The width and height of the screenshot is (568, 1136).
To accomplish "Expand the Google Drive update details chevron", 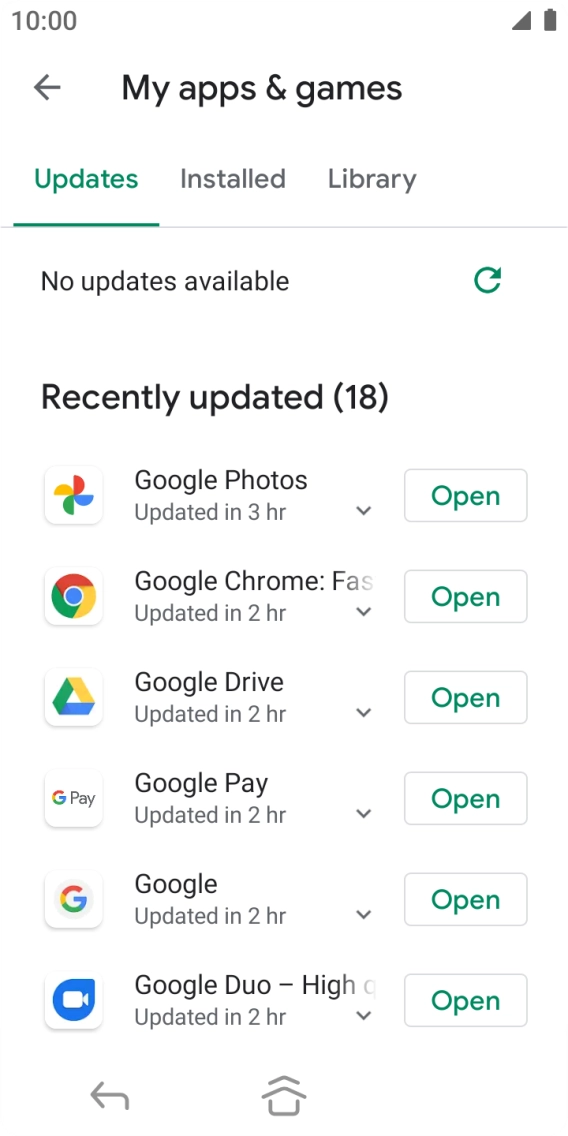I will [x=364, y=713].
